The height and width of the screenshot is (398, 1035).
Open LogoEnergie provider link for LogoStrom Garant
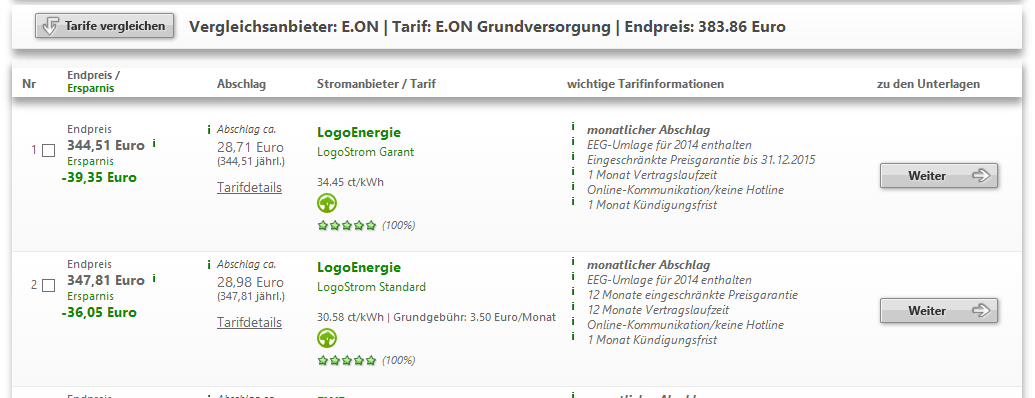(359, 133)
